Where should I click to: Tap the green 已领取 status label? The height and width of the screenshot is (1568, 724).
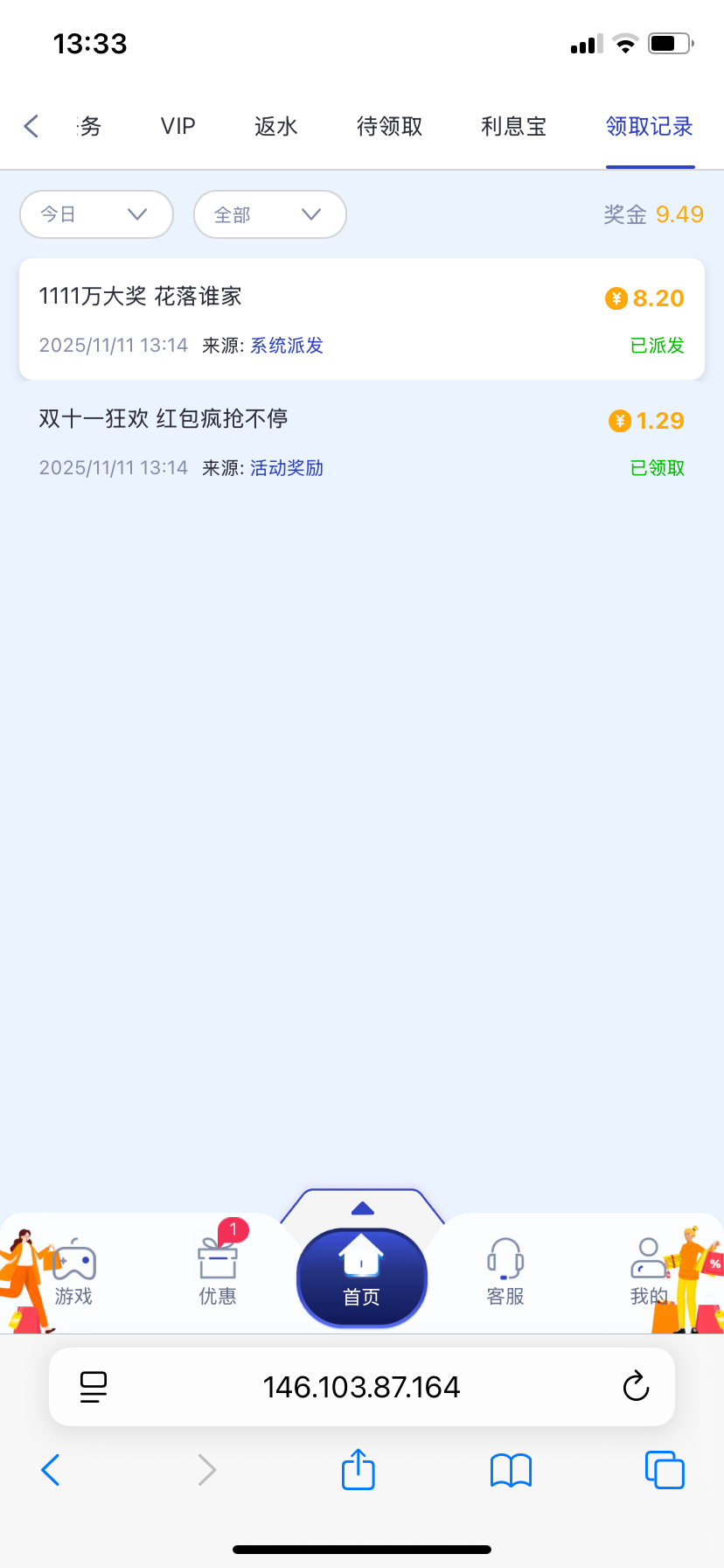(656, 468)
